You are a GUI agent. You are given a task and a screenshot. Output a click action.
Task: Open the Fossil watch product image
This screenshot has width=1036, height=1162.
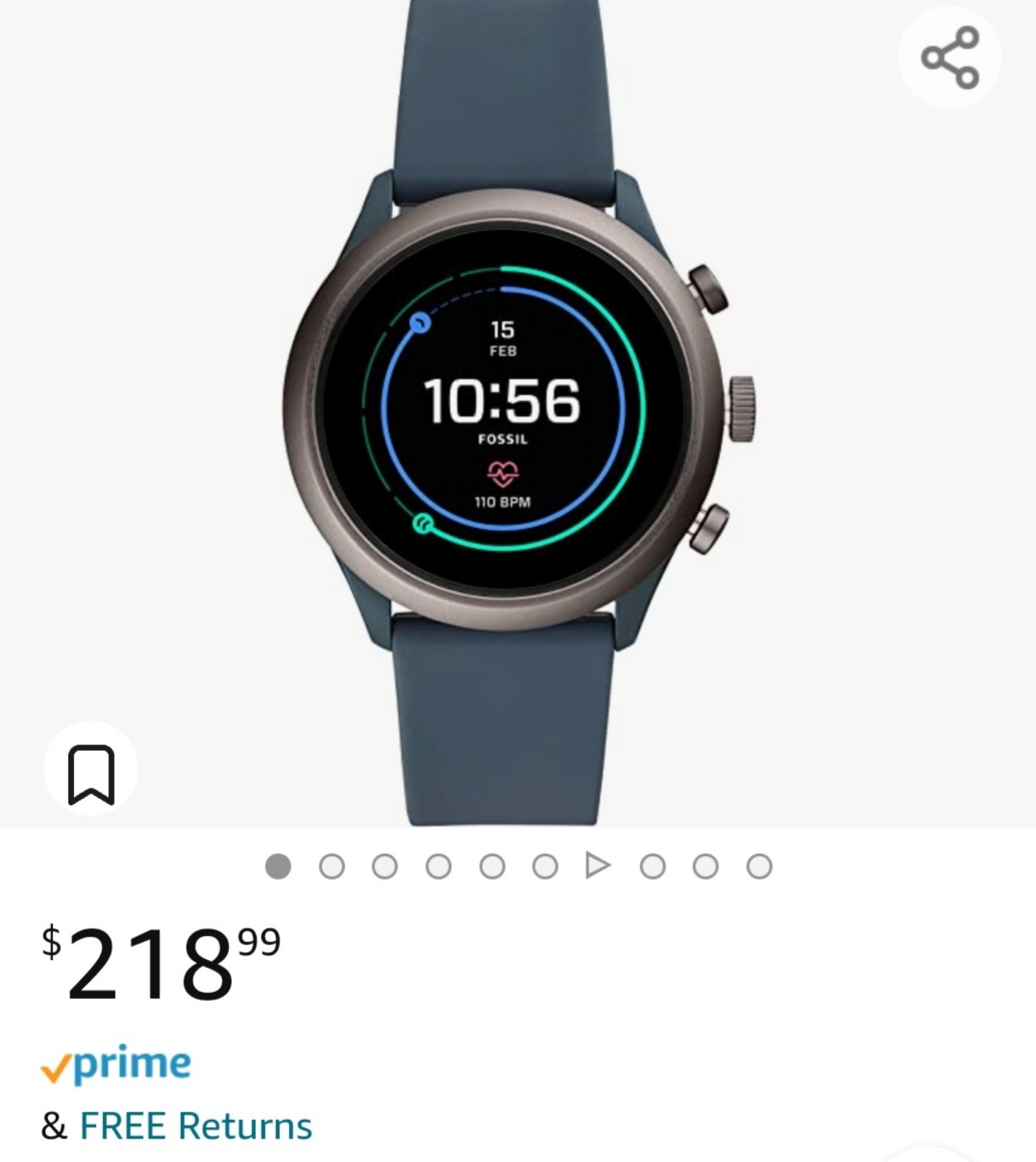pyautogui.click(x=517, y=413)
